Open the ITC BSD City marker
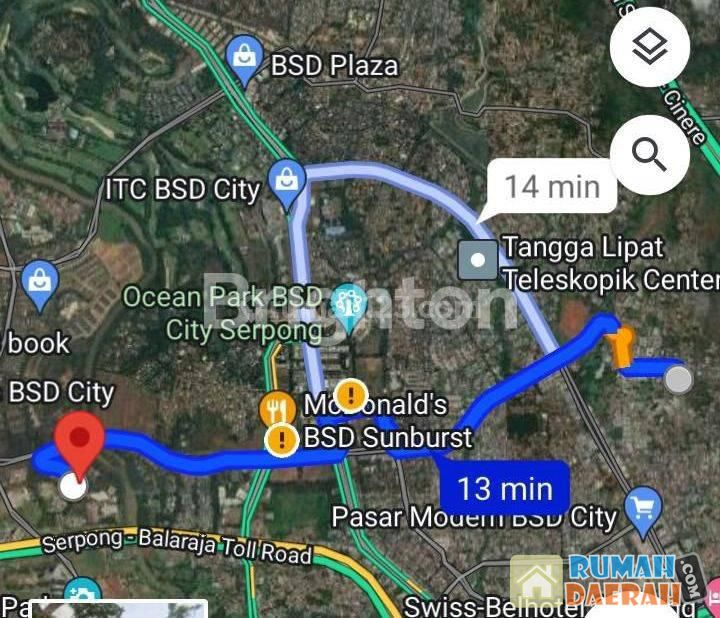This screenshot has height=618, width=720. [288, 181]
